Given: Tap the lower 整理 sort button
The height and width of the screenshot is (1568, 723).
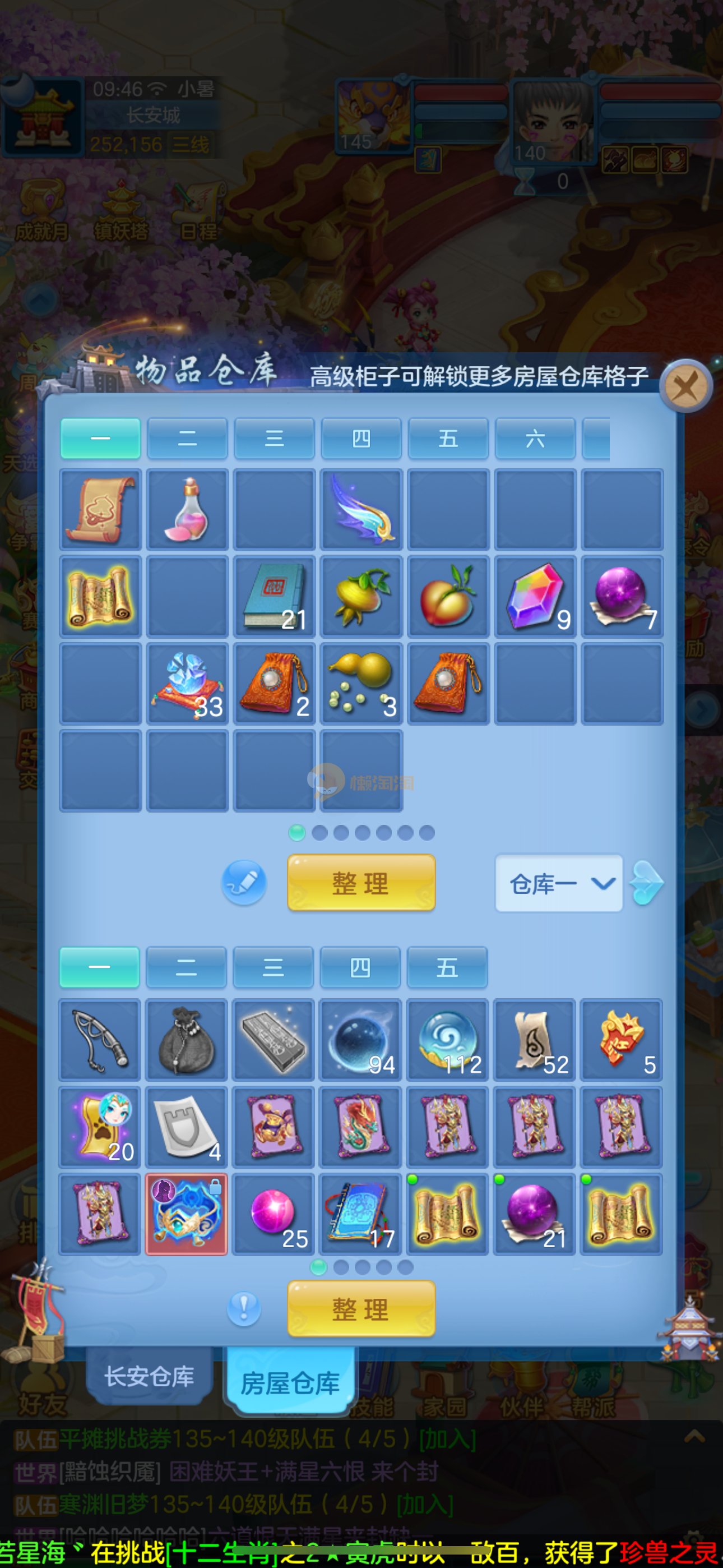Looking at the screenshot, I should [361, 1309].
